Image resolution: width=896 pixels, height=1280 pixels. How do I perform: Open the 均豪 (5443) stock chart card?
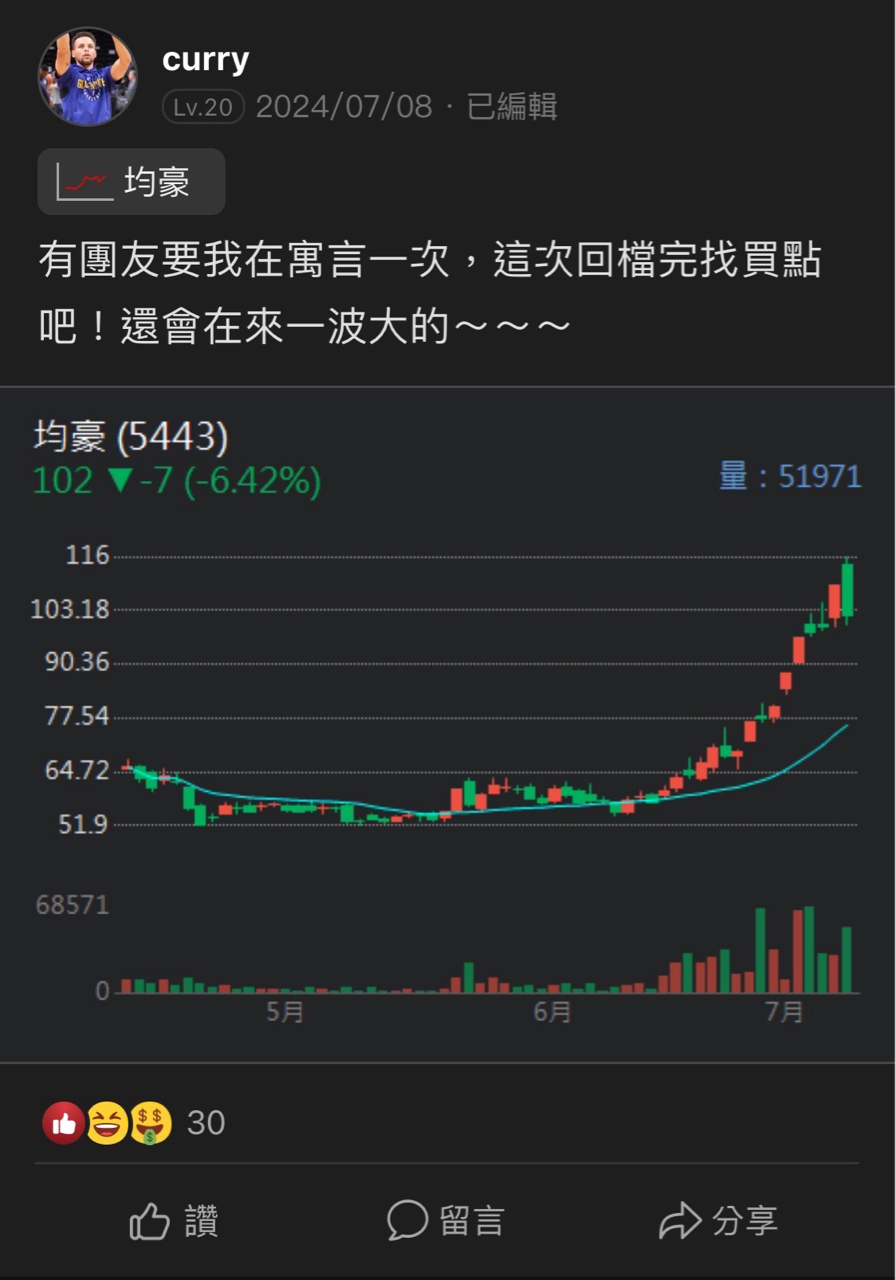(447, 720)
